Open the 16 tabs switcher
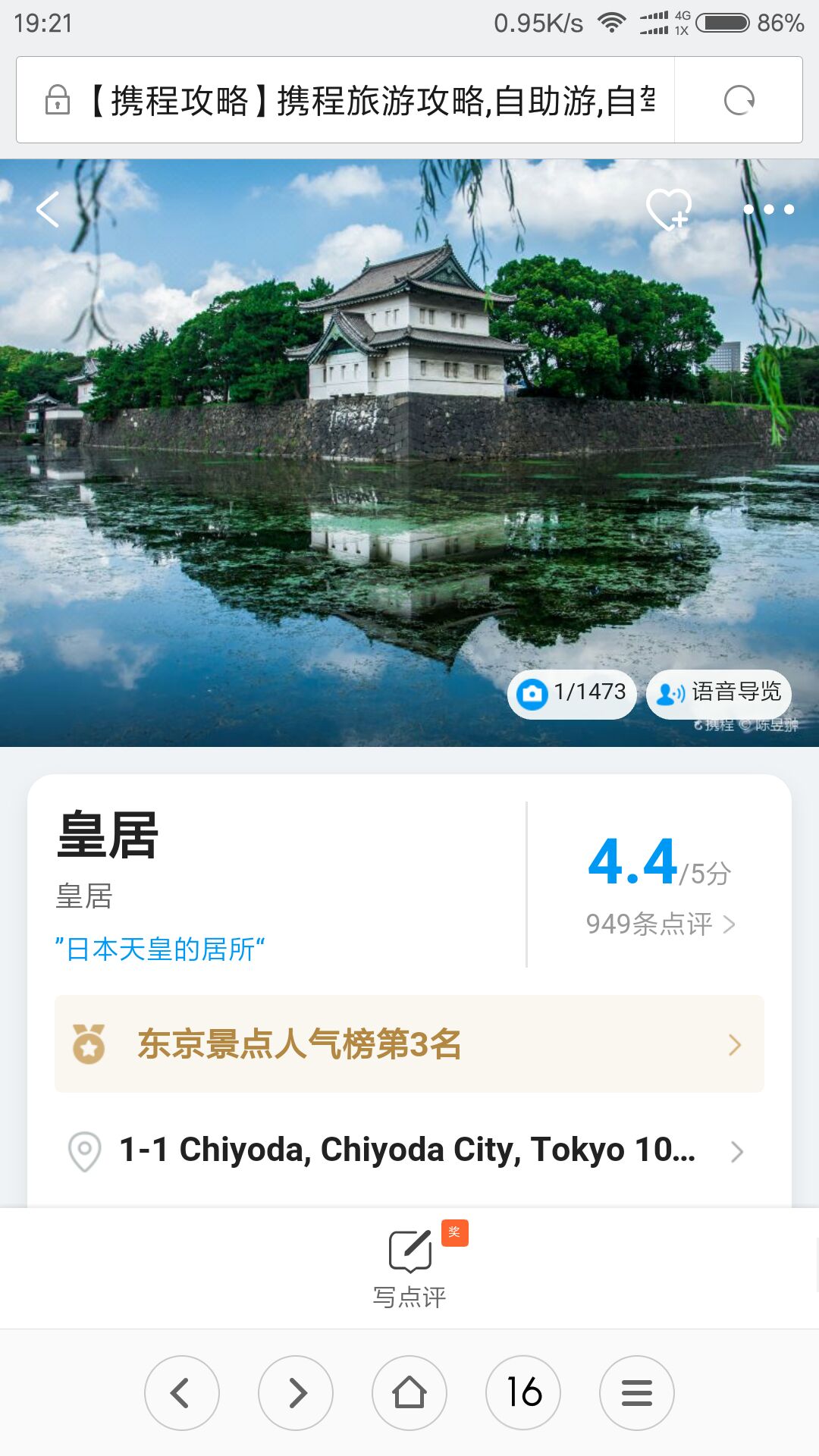Image resolution: width=819 pixels, height=1456 pixels. coord(523,1393)
